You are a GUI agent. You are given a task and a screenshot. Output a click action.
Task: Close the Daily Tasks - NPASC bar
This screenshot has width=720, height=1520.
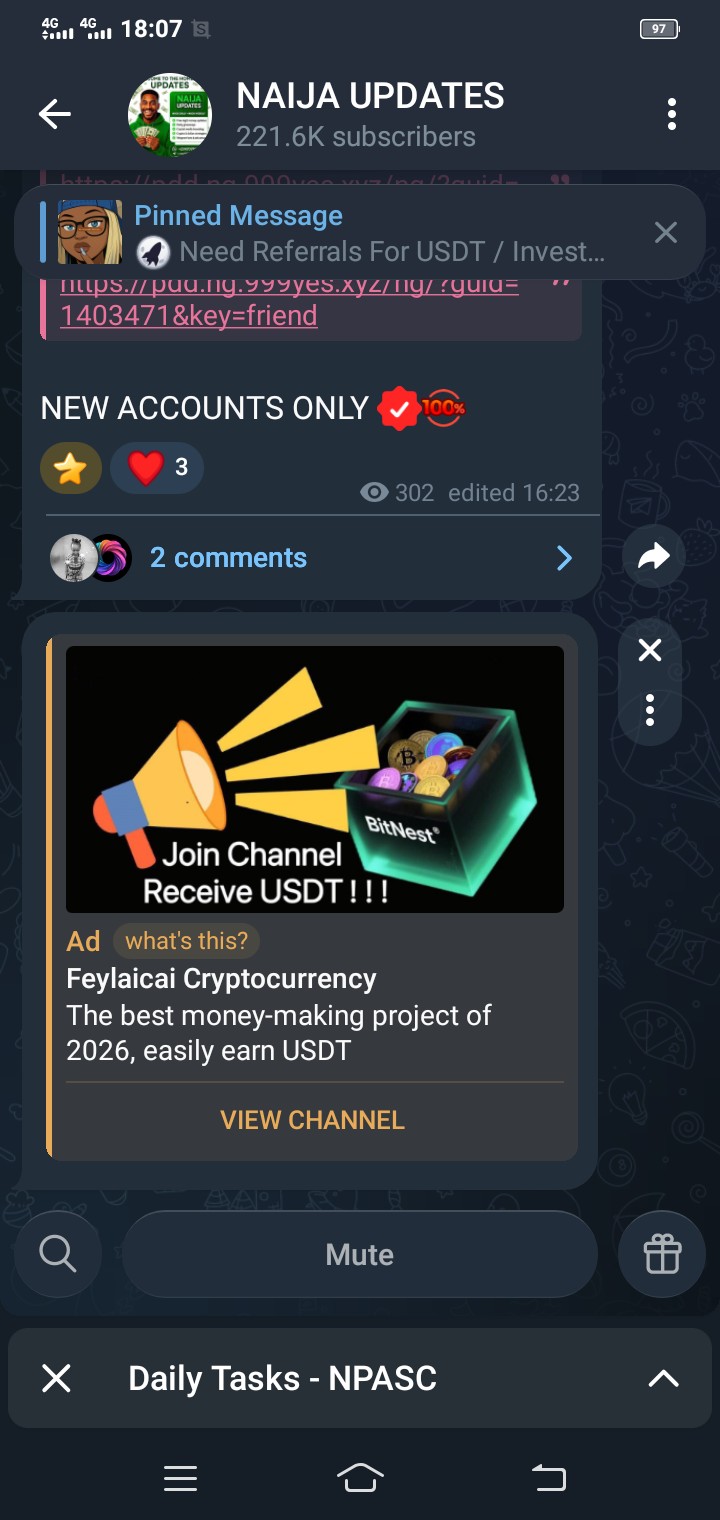tap(57, 1379)
